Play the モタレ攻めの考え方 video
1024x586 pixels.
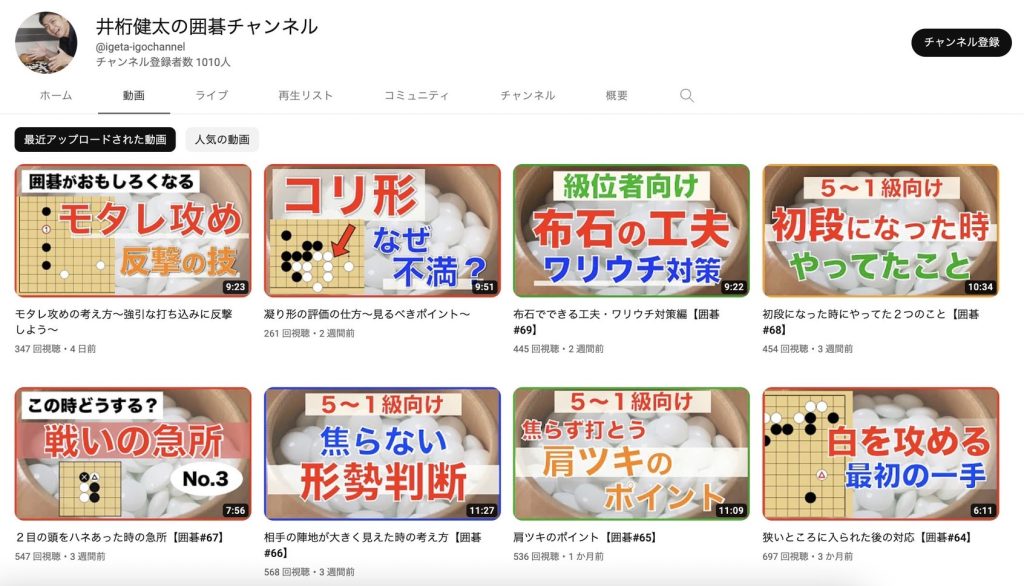133,231
